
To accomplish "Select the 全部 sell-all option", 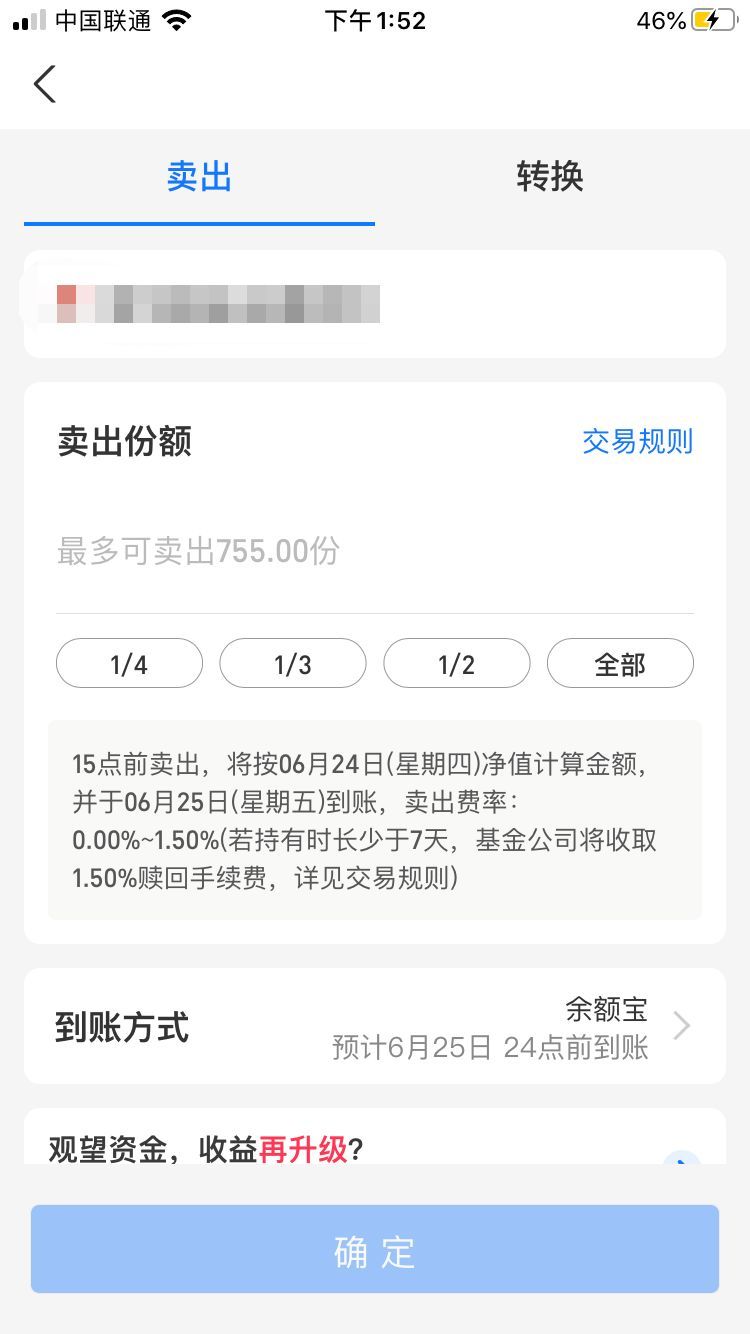I will tap(620, 663).
